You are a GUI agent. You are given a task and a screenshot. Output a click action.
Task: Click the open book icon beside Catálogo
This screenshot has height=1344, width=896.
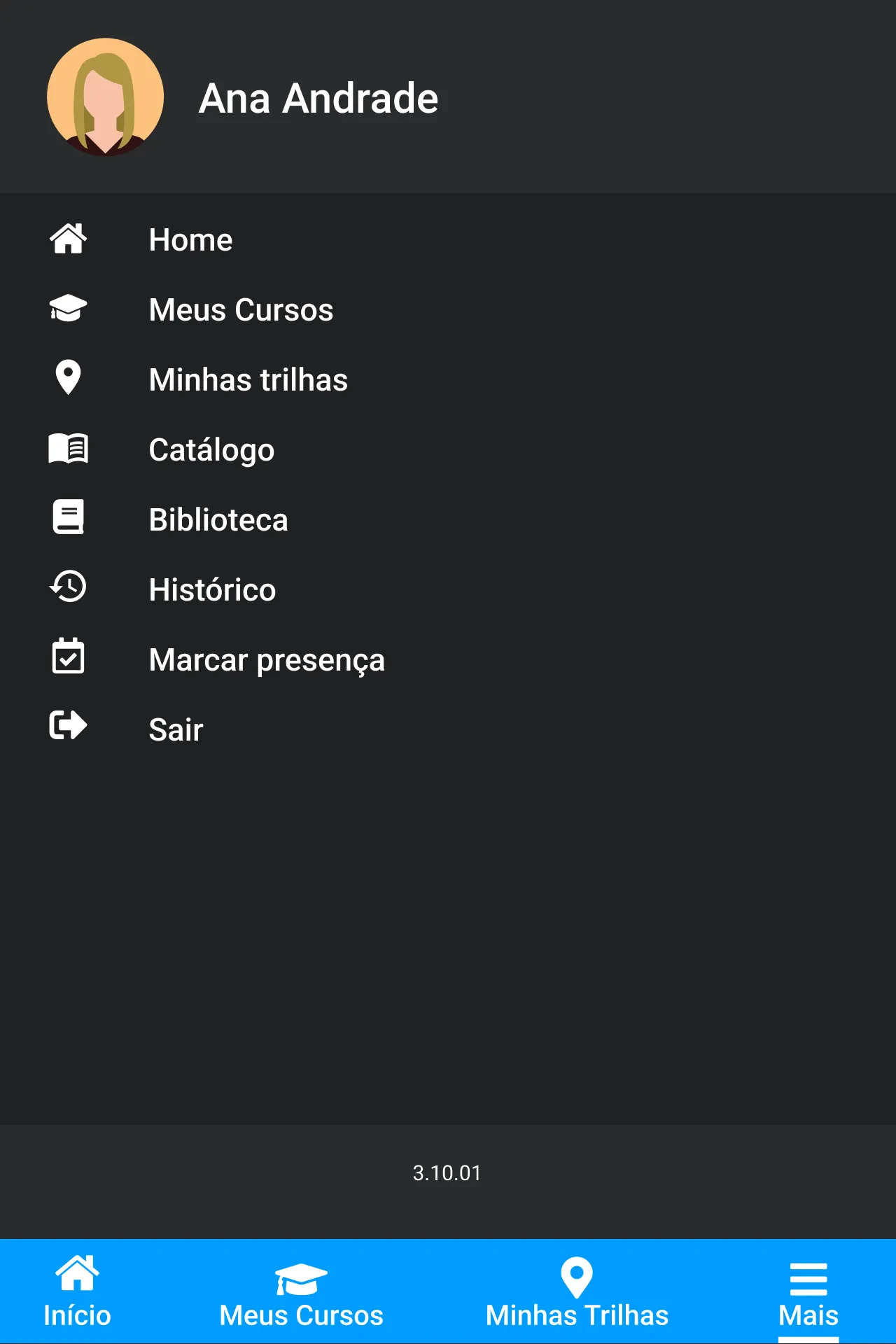coord(69,448)
